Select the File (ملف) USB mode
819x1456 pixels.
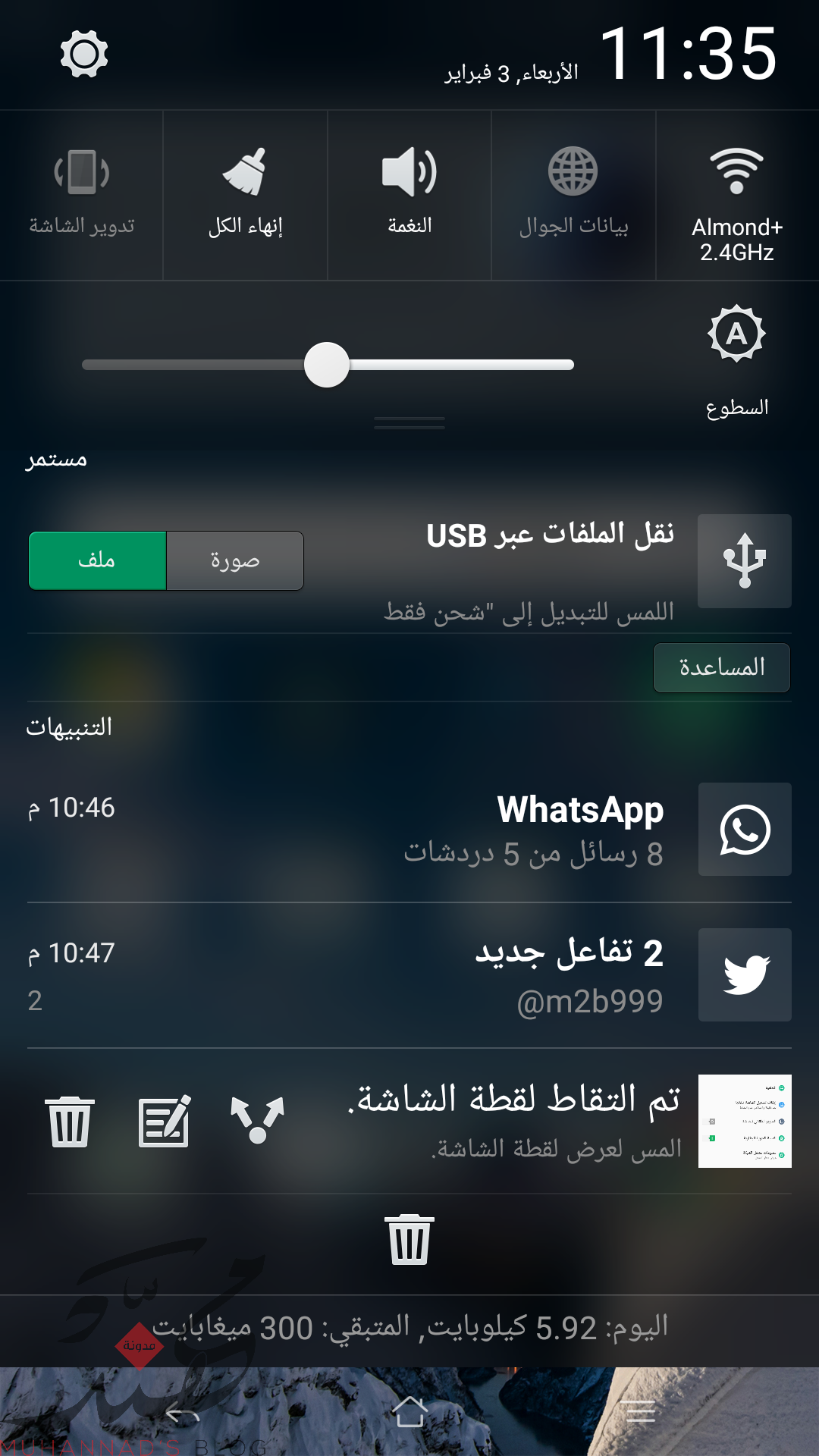[x=97, y=560]
